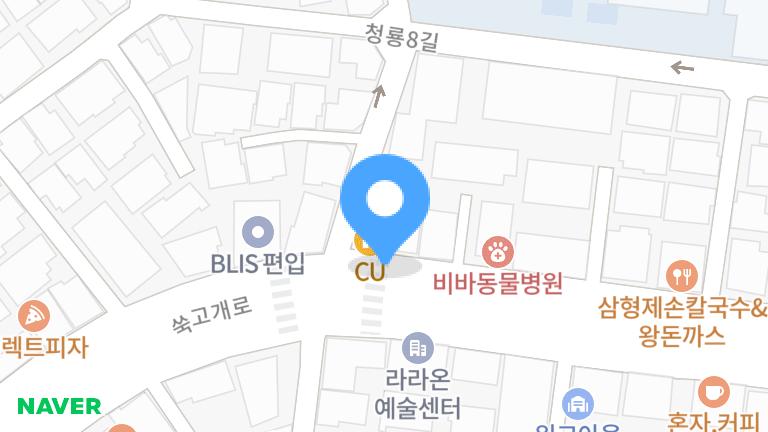
Task: Select the 비바동물병원 animal hospital marker
Action: 497,251
